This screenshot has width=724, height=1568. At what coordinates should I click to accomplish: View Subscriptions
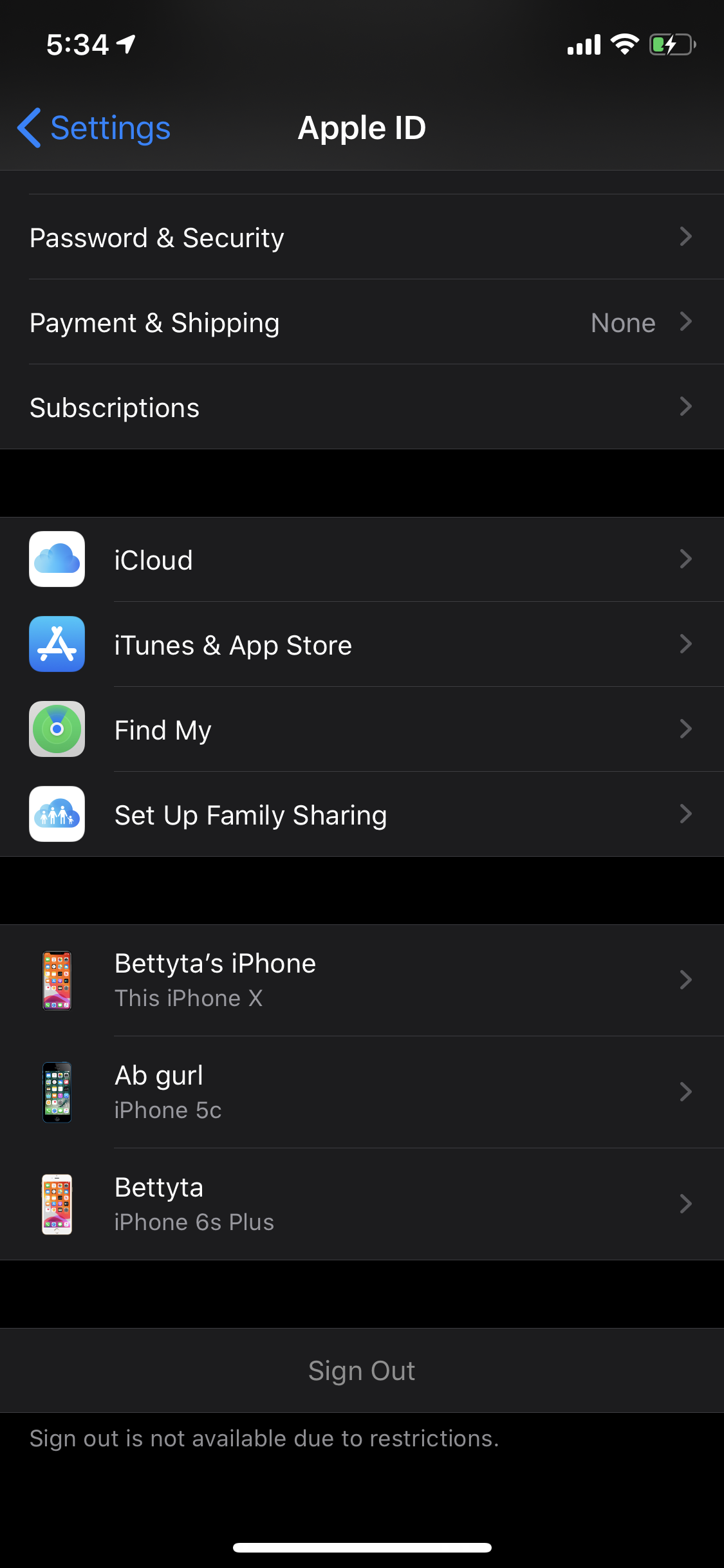tap(362, 407)
